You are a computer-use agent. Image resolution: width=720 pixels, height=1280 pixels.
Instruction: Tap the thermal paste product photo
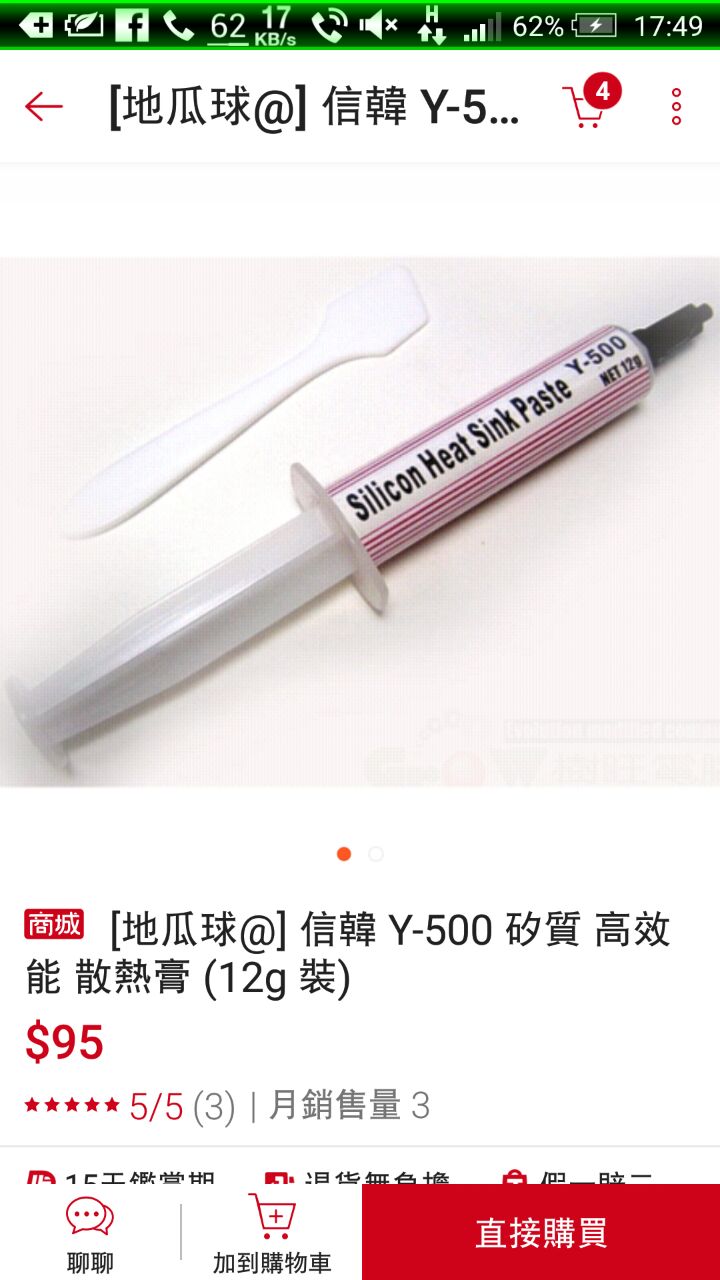point(360,521)
